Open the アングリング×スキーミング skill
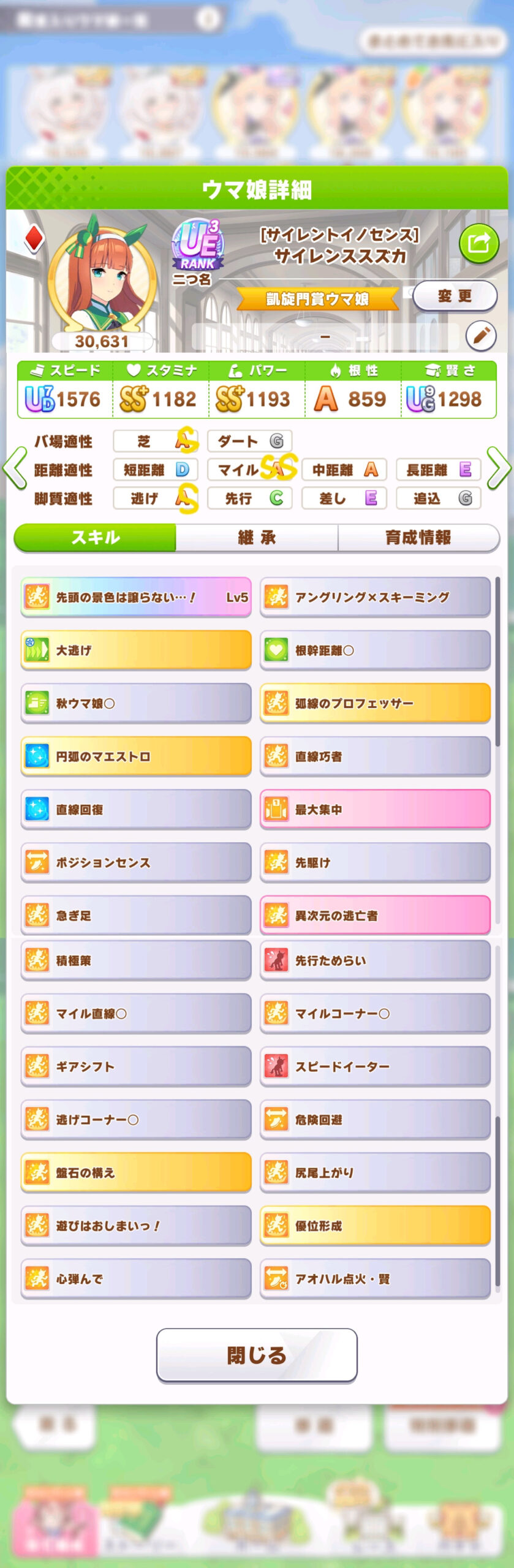The image size is (514, 1568). pos(375,597)
